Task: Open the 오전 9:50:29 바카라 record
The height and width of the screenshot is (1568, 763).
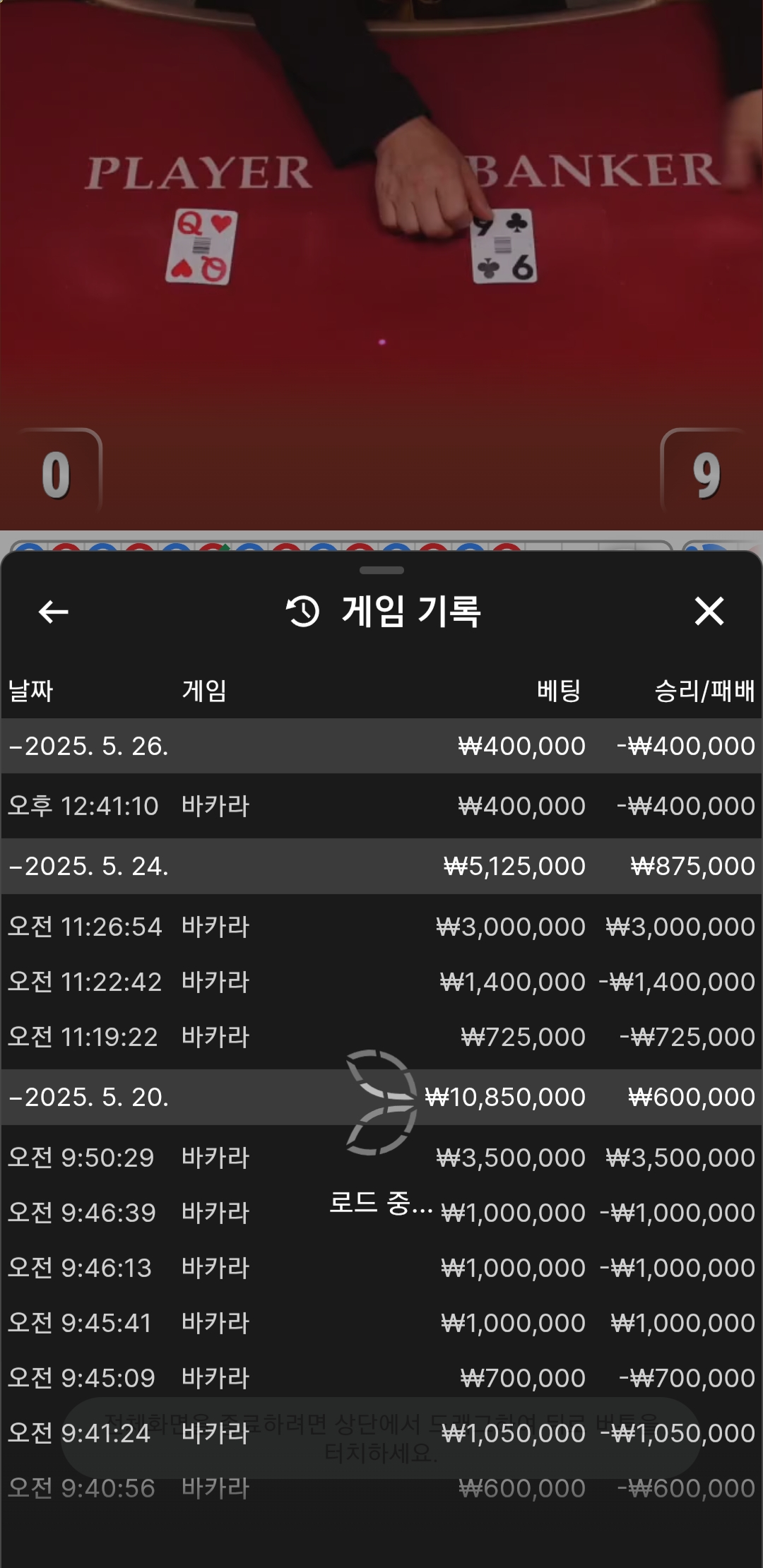Action: tap(381, 1158)
